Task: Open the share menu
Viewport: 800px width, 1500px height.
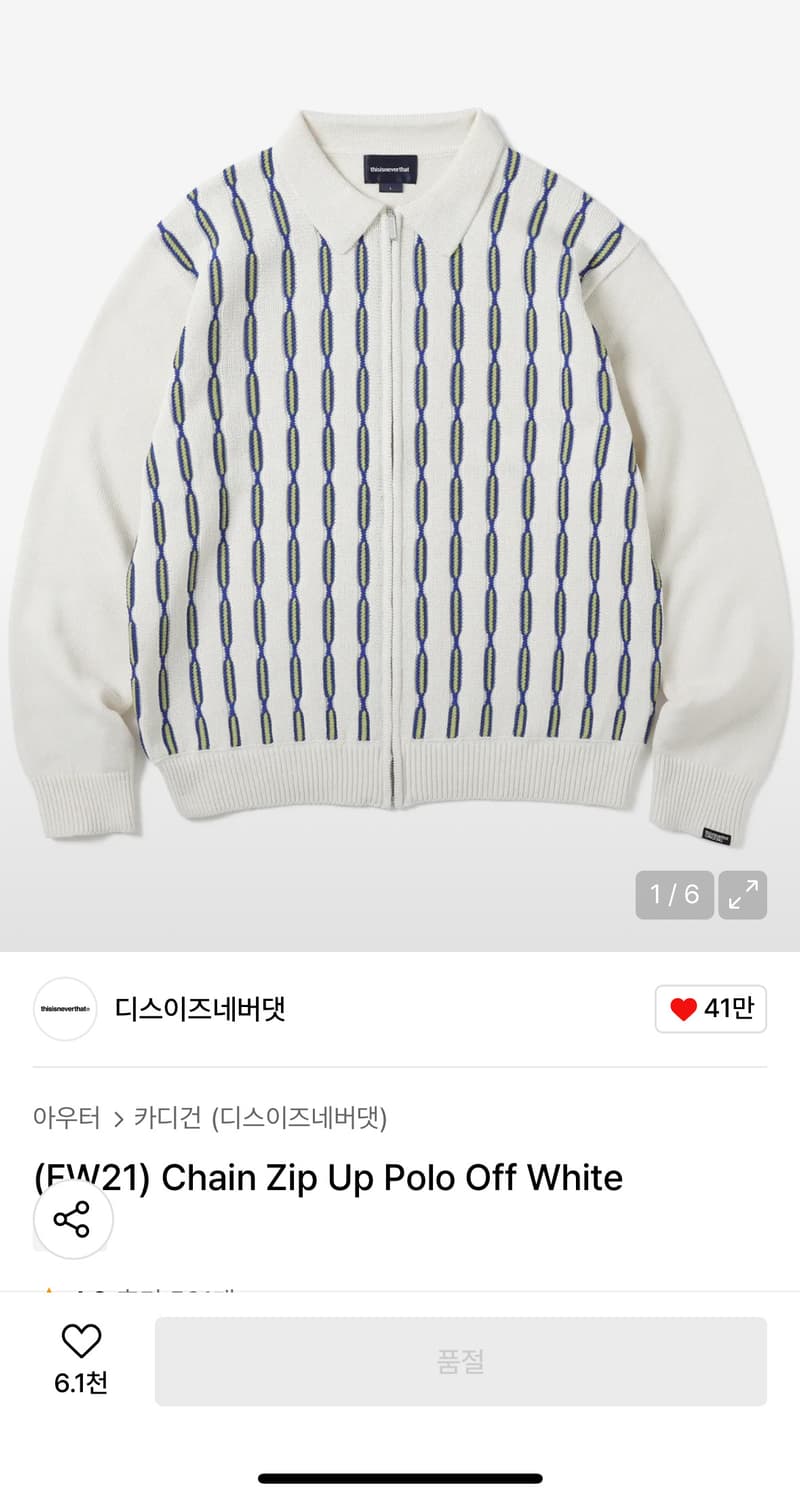Action: (x=73, y=1219)
